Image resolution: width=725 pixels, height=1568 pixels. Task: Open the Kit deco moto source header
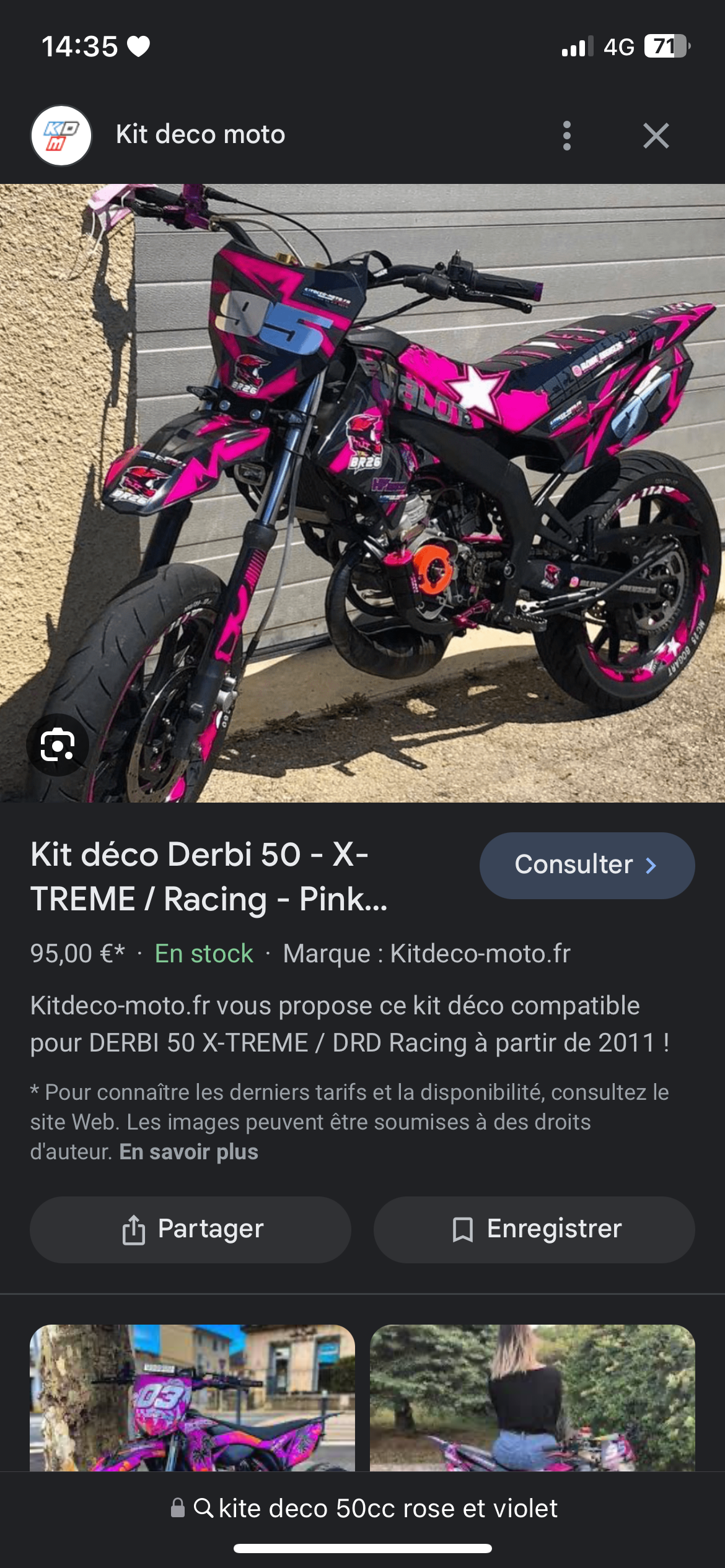200,135
